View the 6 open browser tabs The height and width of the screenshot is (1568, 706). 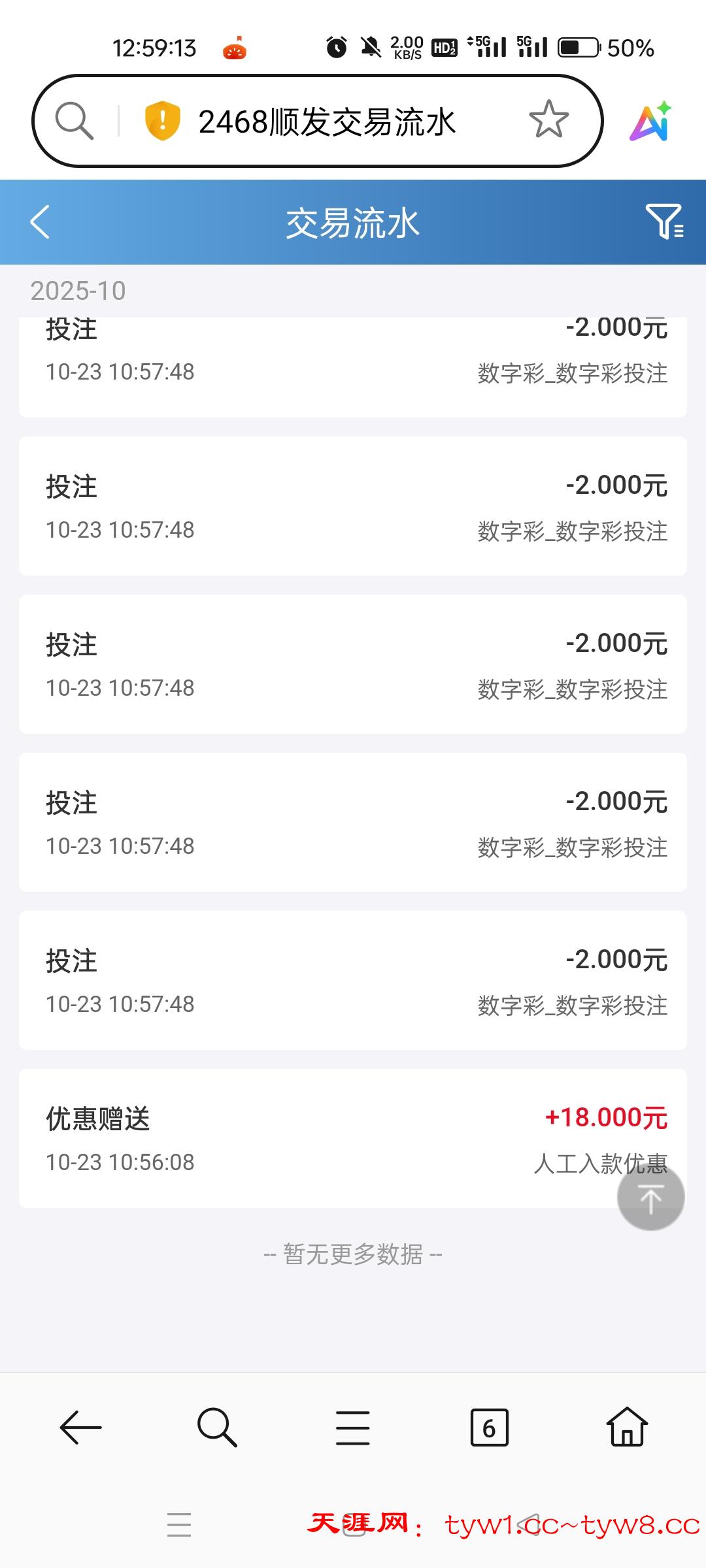tap(489, 1428)
